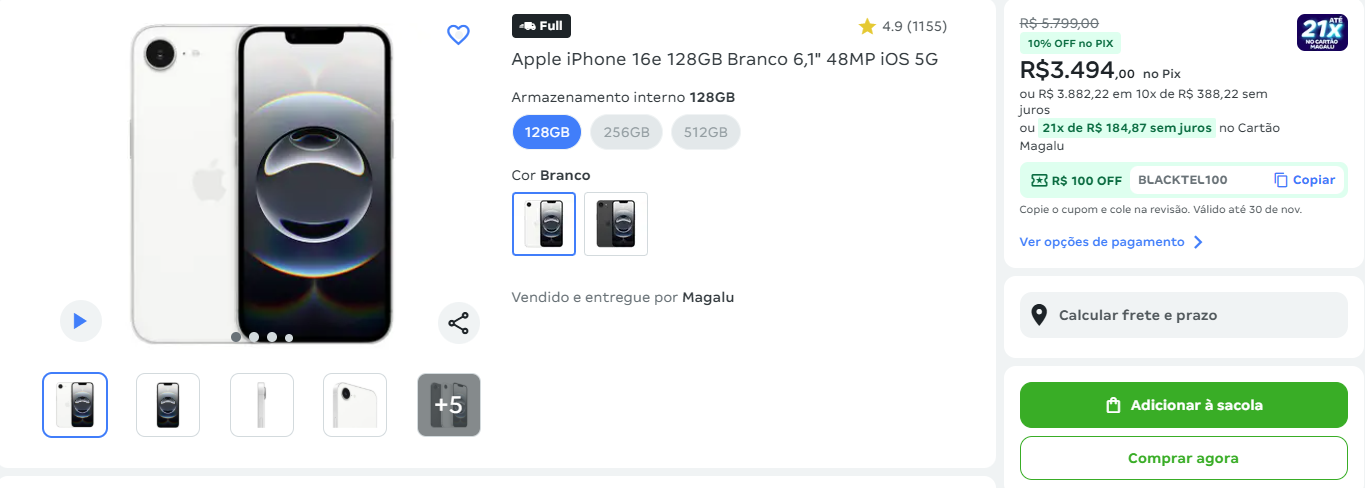Screen dimensions: 1365x488
Task: Select the Branco color swatch
Action: pos(544,224)
